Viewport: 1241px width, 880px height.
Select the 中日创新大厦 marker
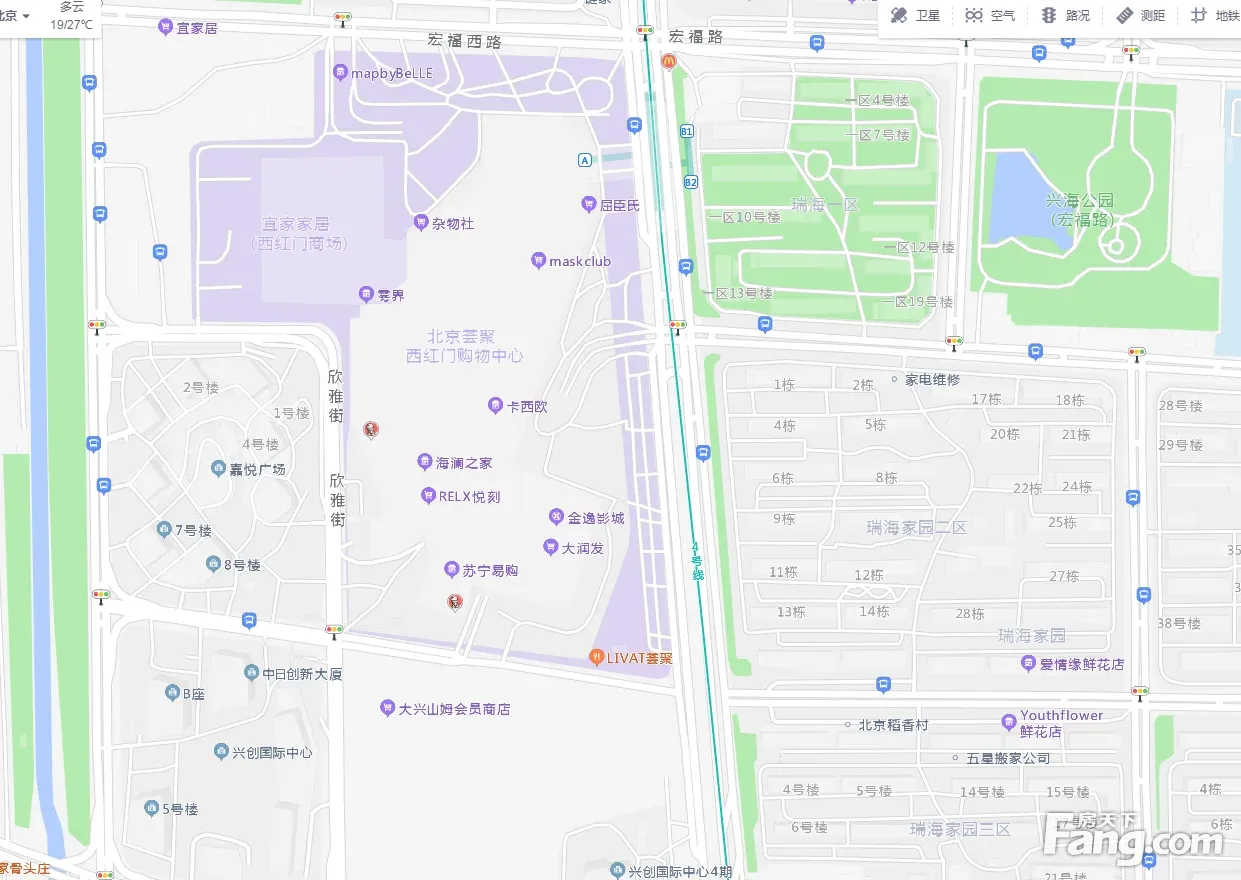coord(251,673)
